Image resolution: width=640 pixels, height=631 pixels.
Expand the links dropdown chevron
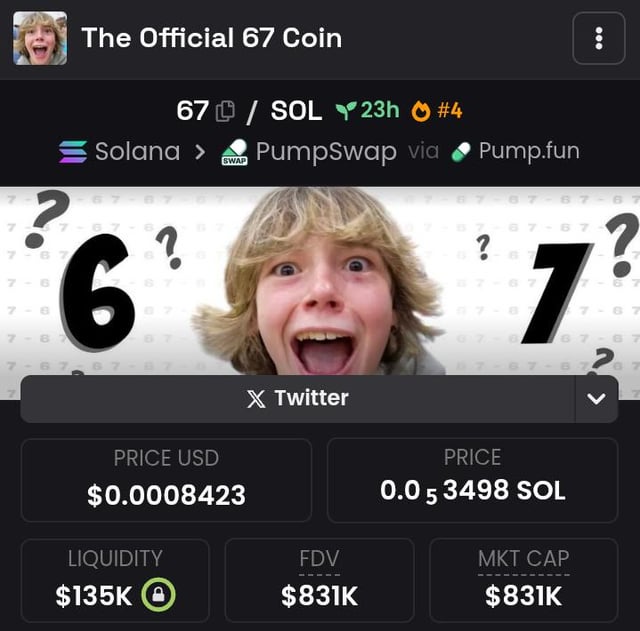[x=596, y=399]
